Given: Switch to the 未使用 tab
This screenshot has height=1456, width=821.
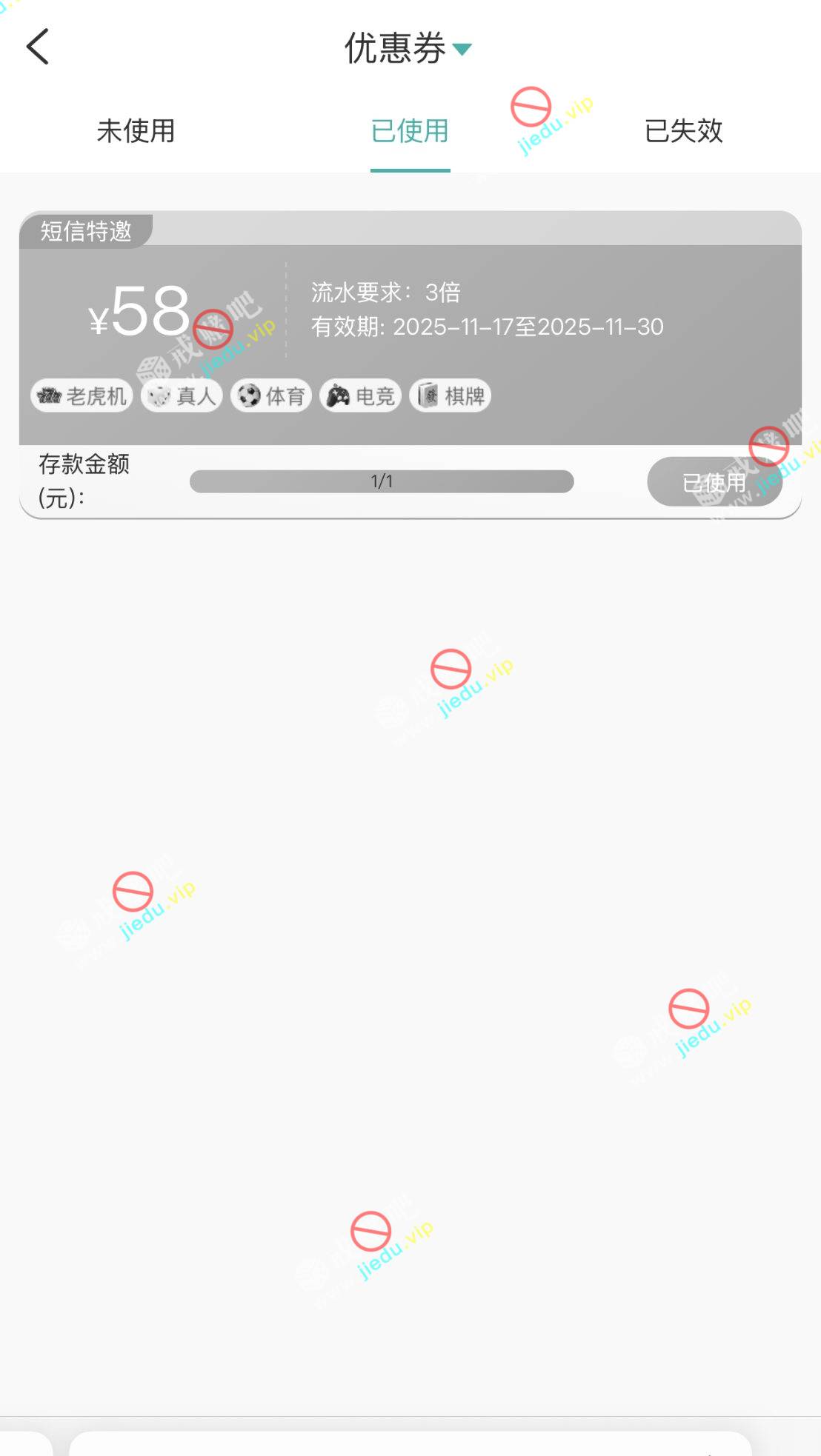Looking at the screenshot, I should pos(136,131).
